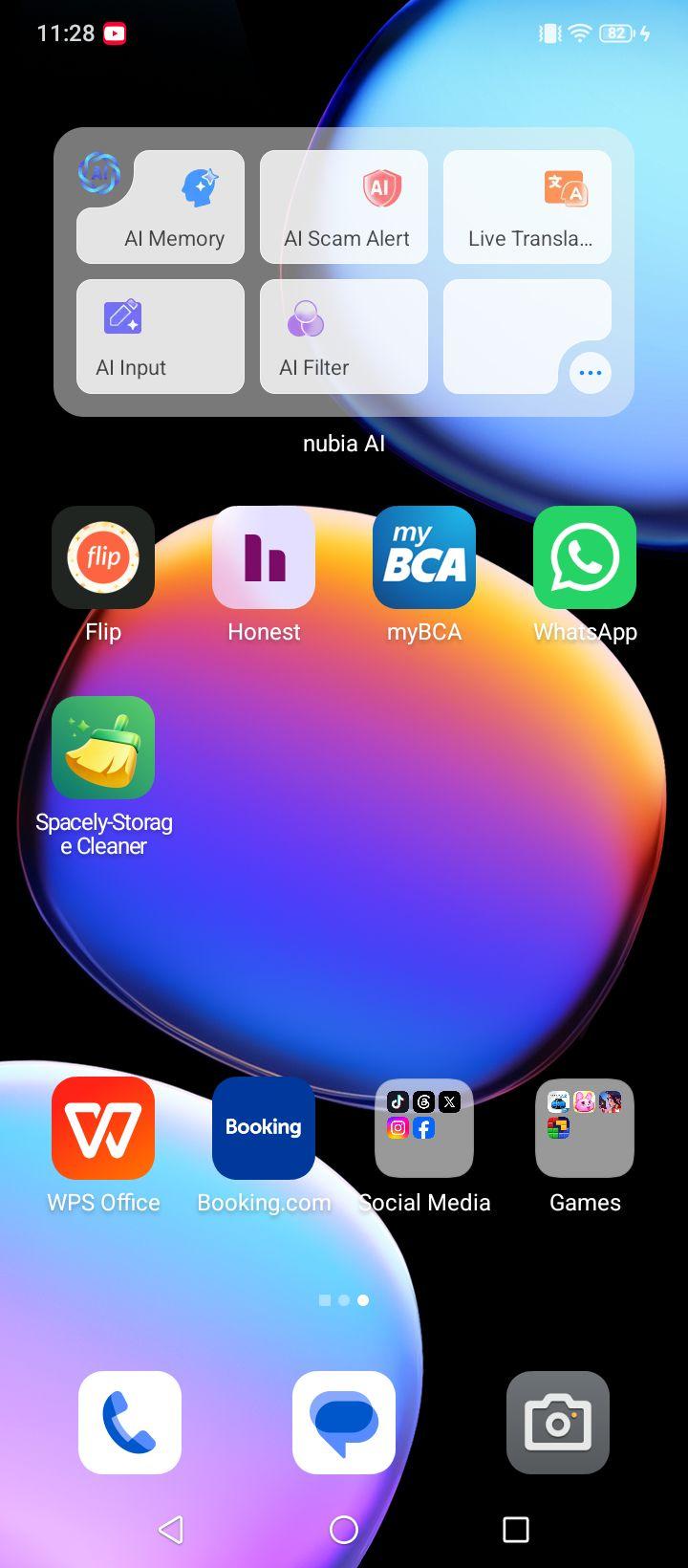Open AI Memory in nubia AI widget
The width and height of the screenshot is (688, 1568).
pos(161,207)
